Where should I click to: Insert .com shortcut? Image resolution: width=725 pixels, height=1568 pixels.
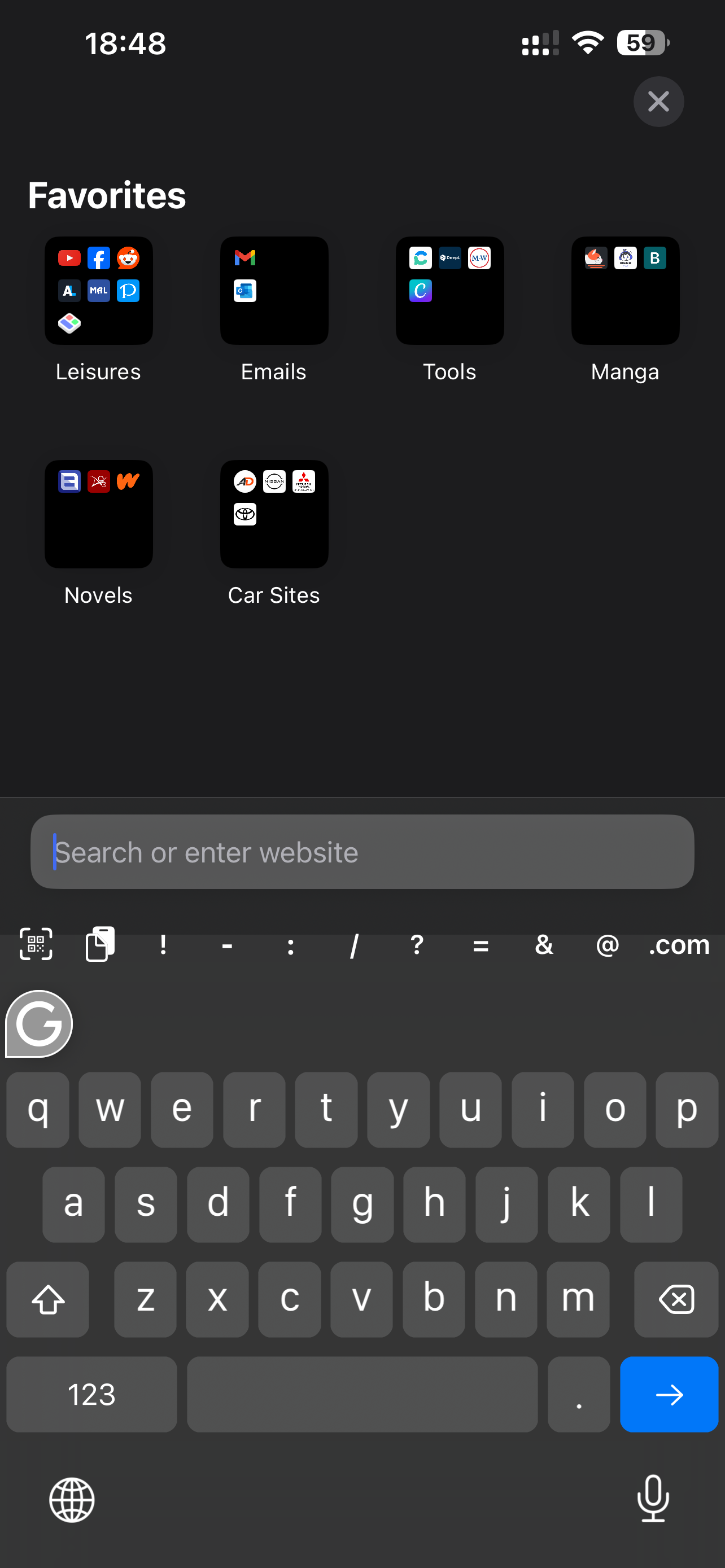click(x=679, y=945)
